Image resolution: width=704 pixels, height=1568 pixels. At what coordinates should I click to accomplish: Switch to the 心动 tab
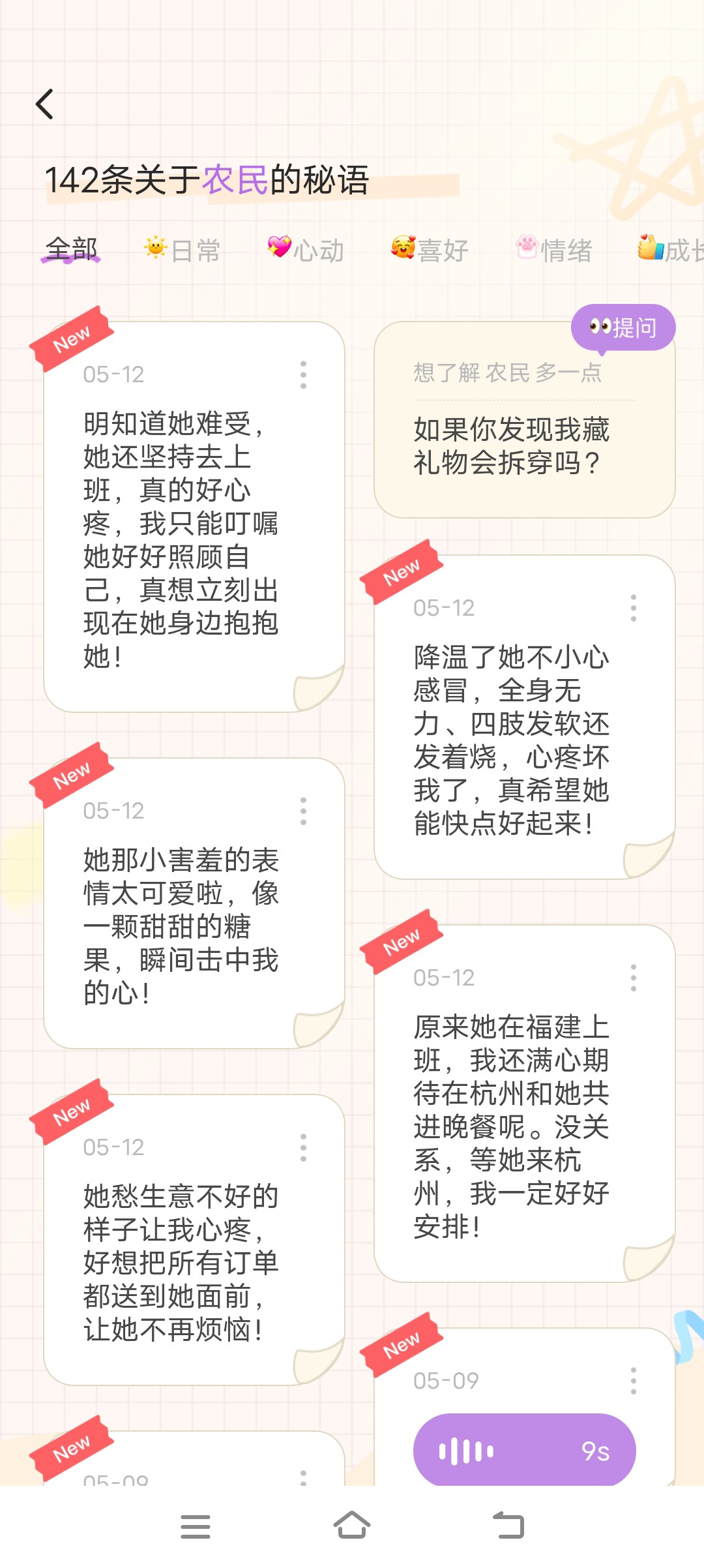coord(306,250)
